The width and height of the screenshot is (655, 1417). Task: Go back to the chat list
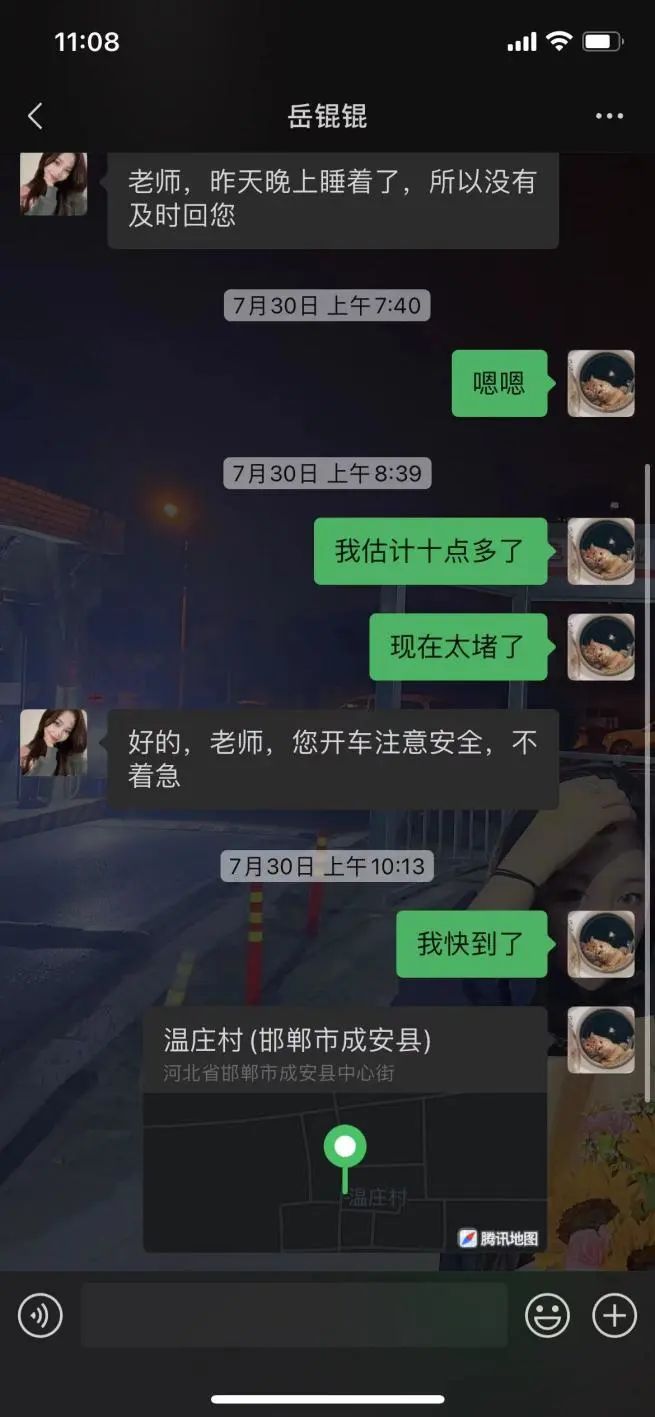click(35, 117)
